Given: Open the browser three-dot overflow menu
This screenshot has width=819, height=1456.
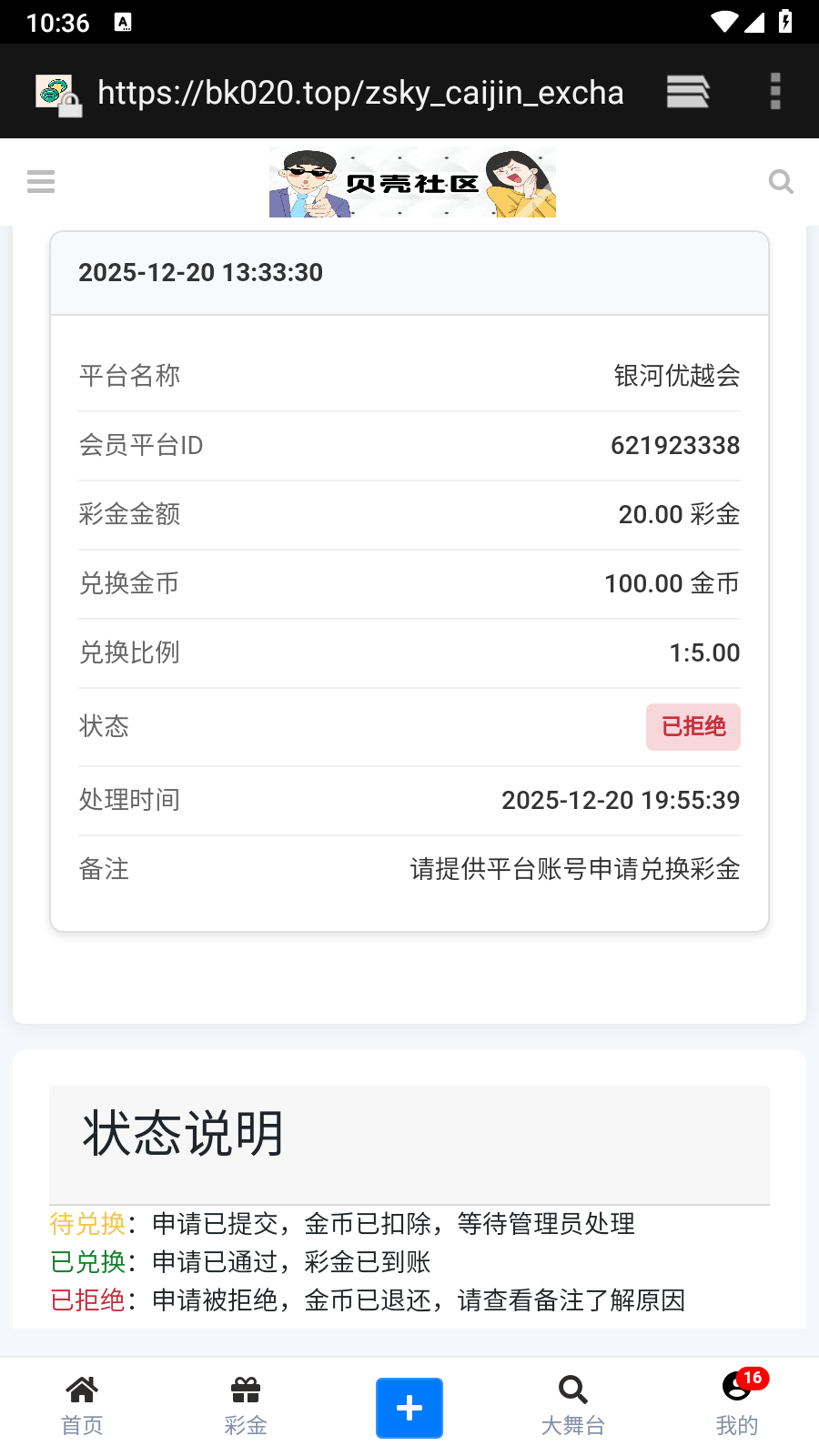Looking at the screenshot, I should tap(774, 91).
